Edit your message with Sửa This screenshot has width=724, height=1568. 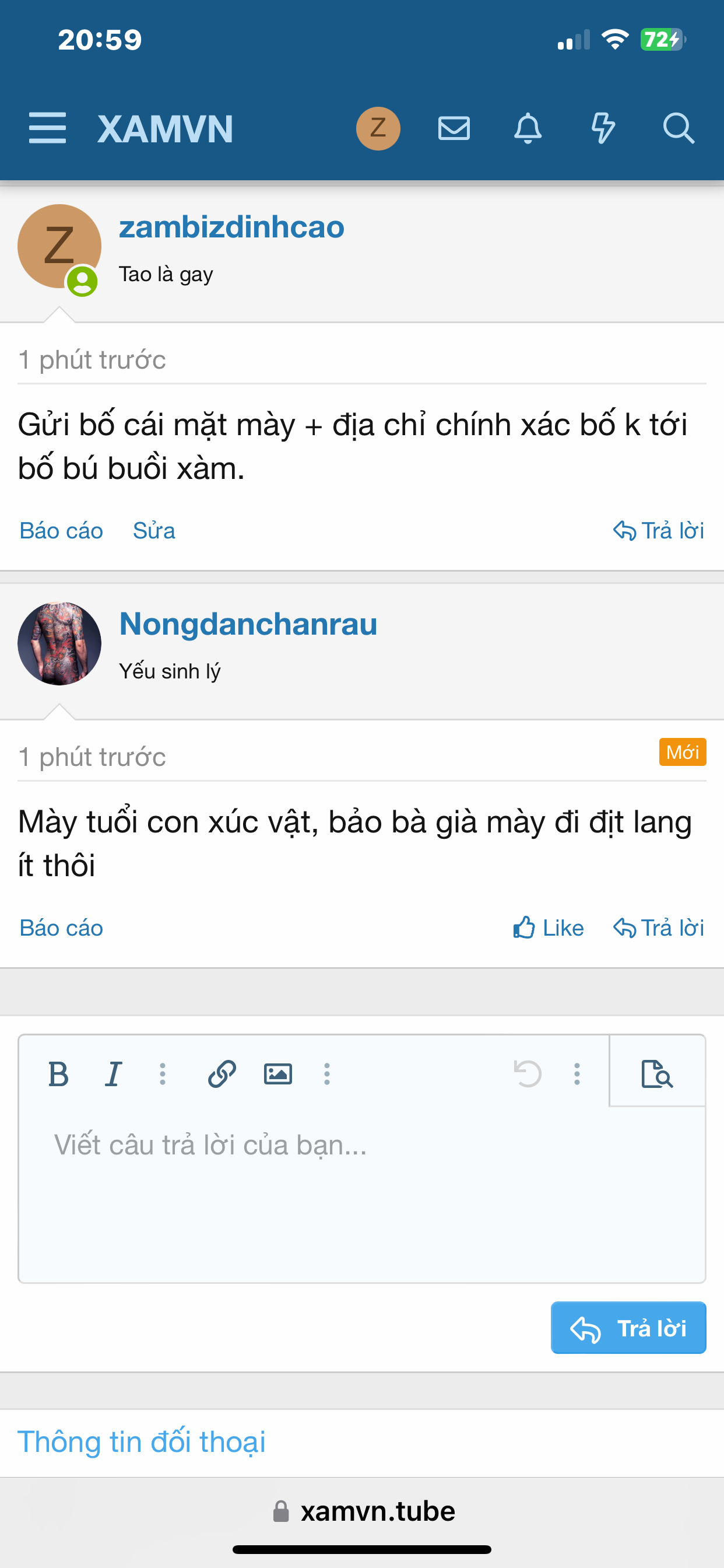coord(154,531)
